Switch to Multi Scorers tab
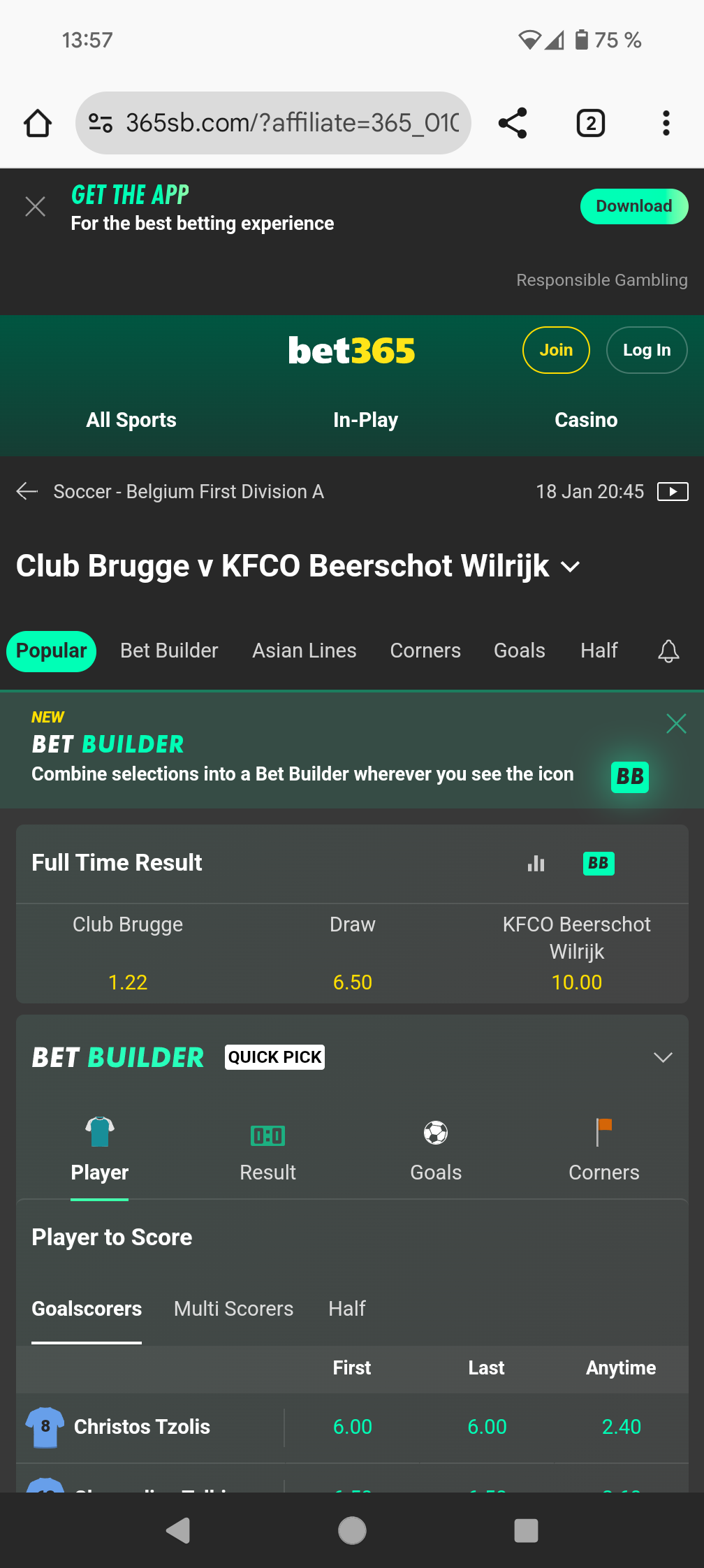 tap(233, 1309)
